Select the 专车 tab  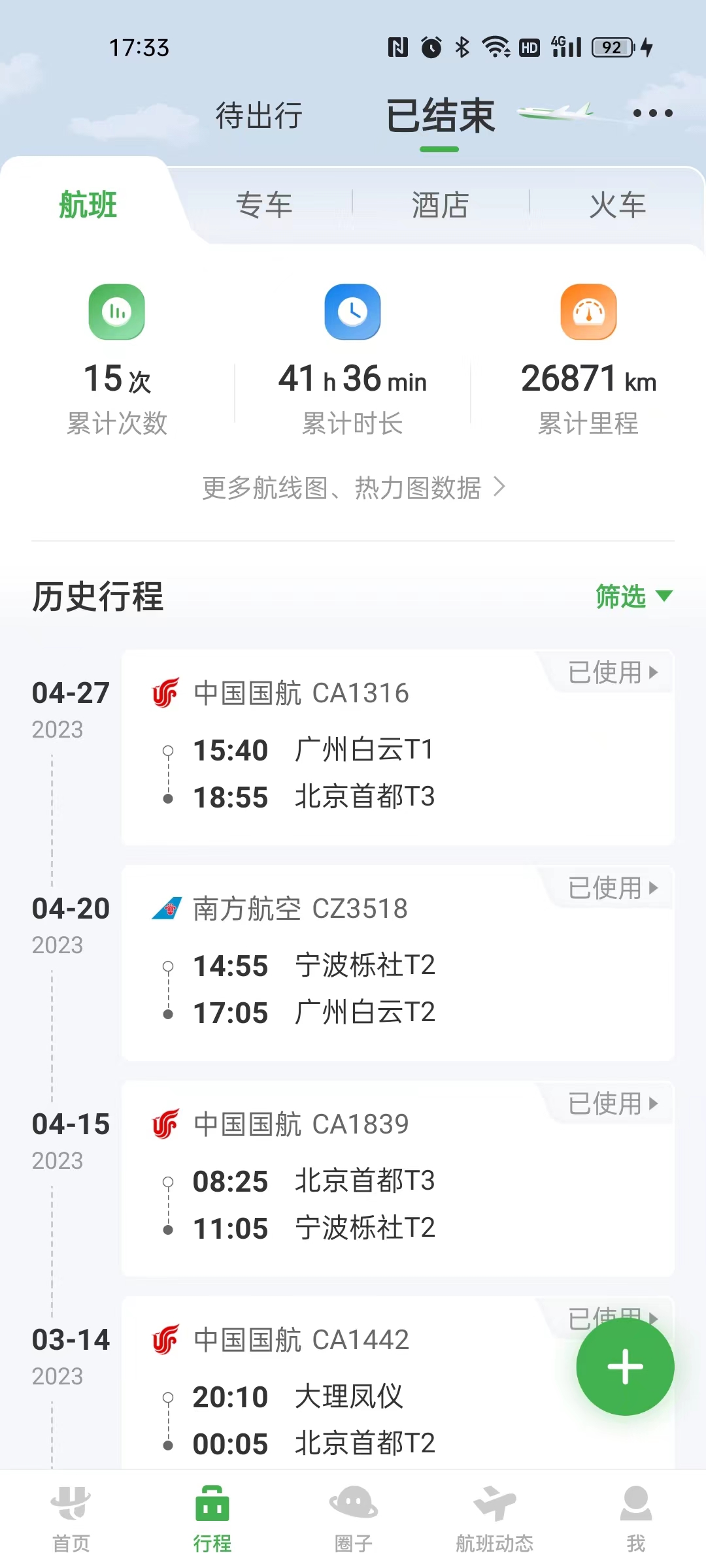pos(264,205)
